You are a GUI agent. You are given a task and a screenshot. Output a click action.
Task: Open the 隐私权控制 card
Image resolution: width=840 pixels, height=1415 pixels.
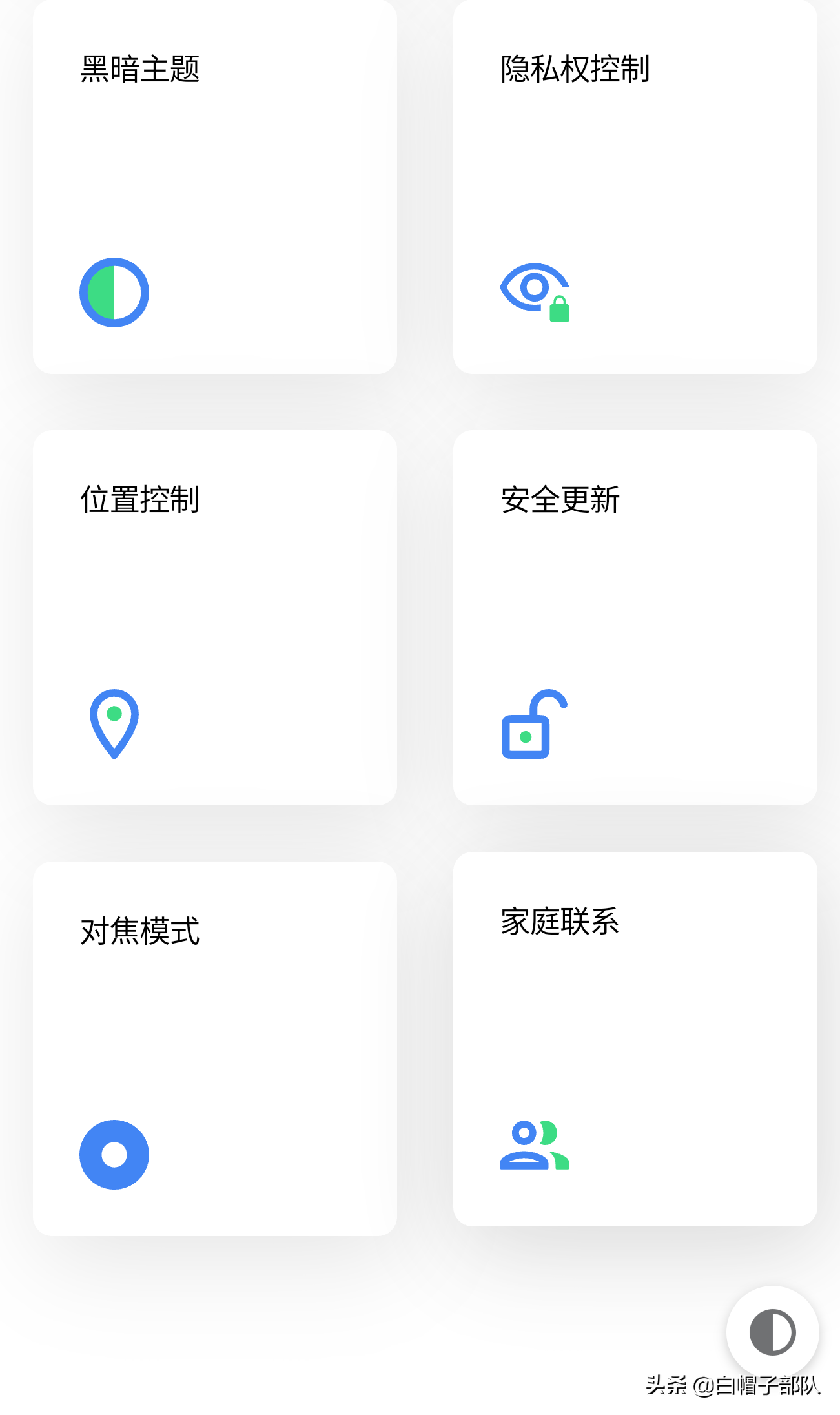coord(635,187)
